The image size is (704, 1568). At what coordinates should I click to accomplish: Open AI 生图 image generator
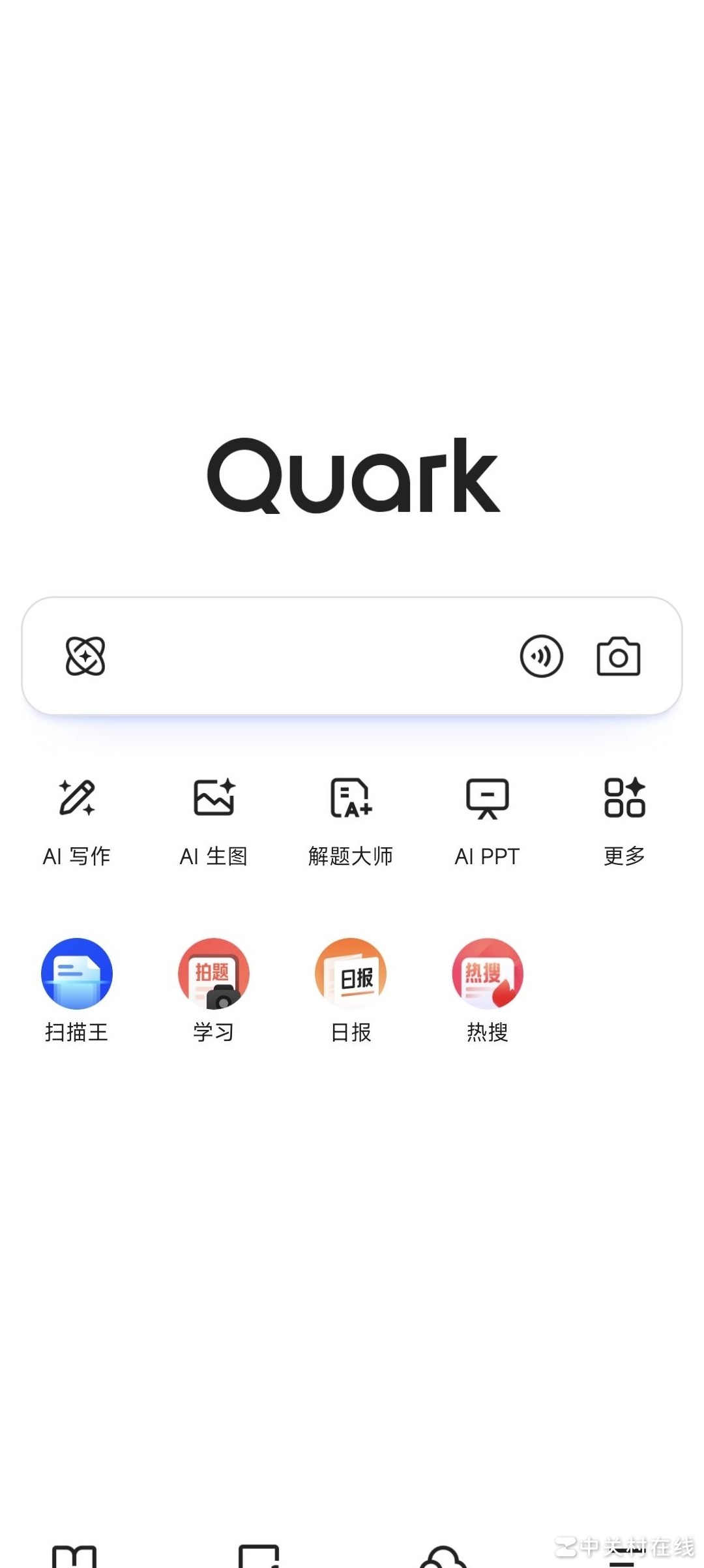(x=213, y=821)
